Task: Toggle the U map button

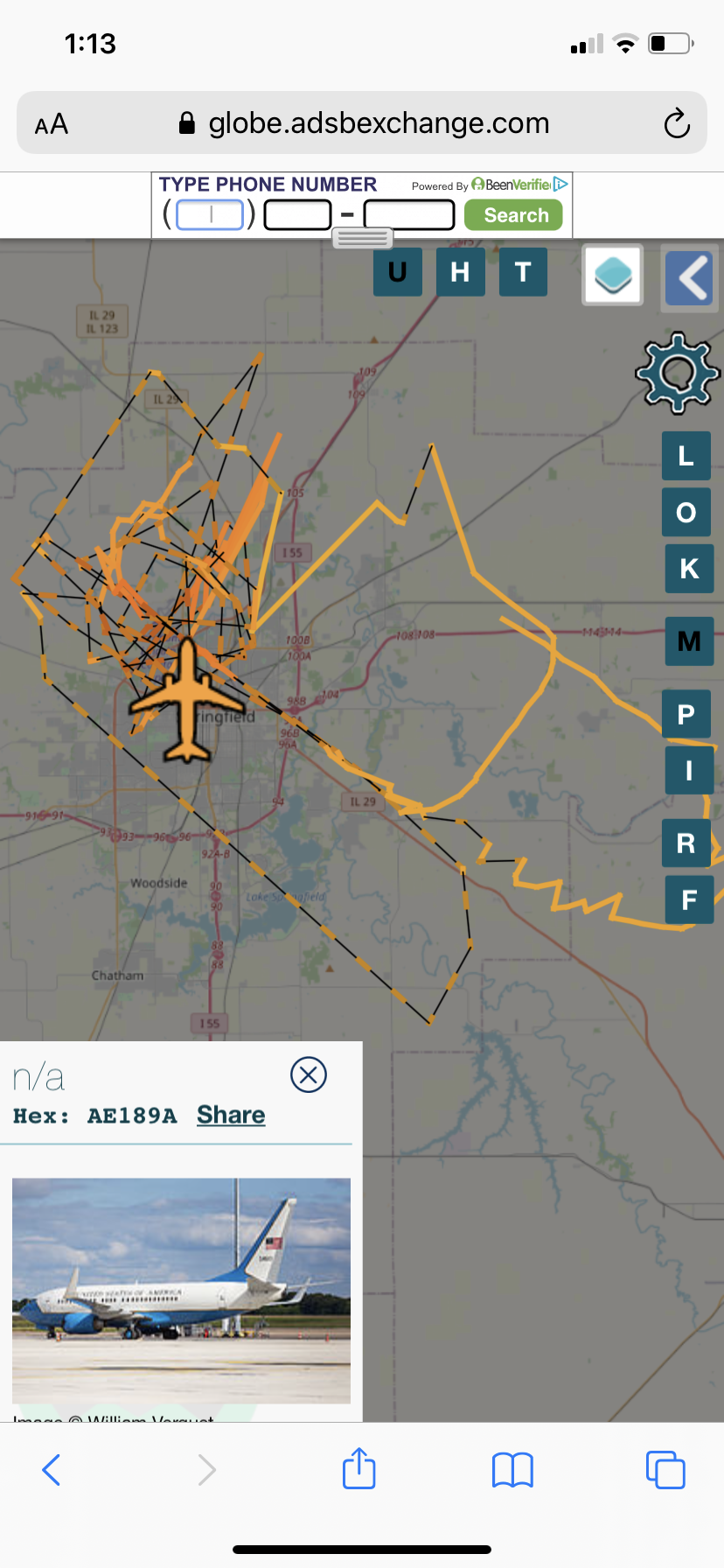Action: pyautogui.click(x=398, y=271)
